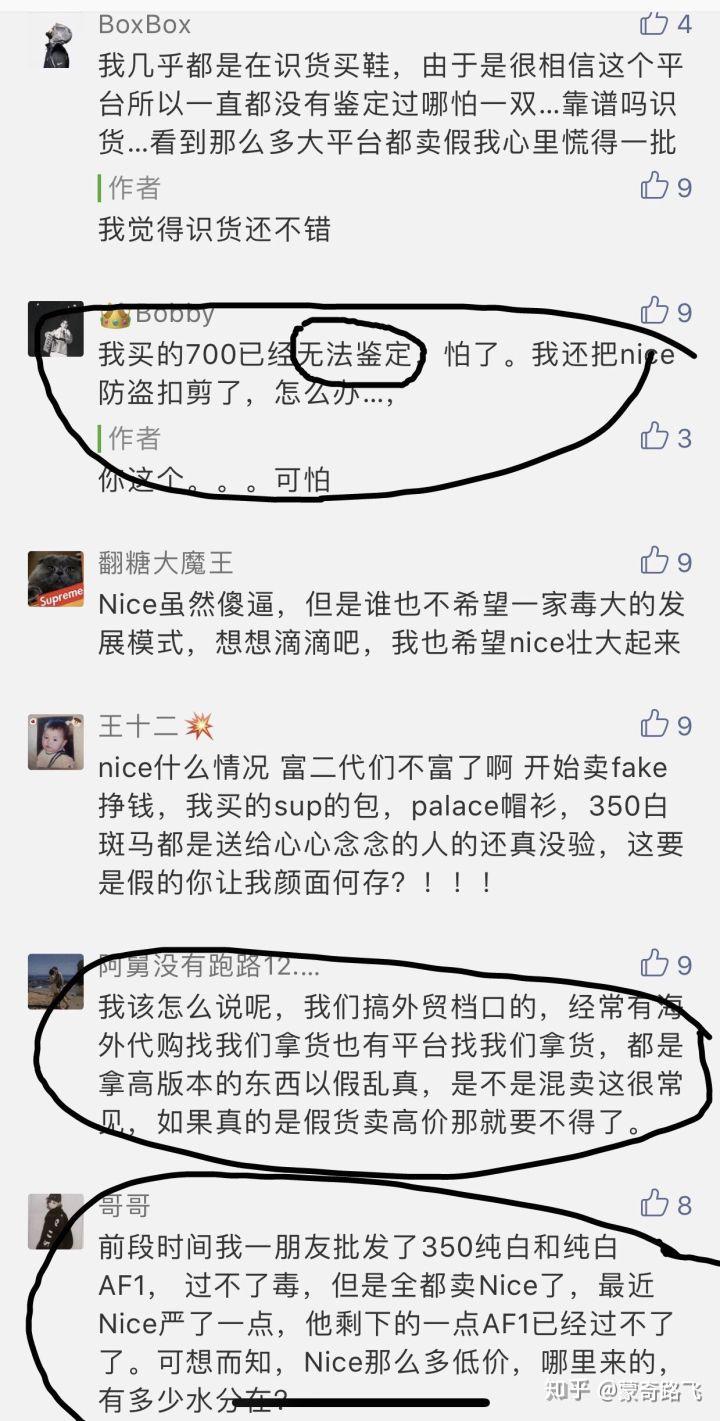Screen dimensions: 720x1421
Task: Like author's reply "你这个。。。可怕"
Action: coord(654,435)
